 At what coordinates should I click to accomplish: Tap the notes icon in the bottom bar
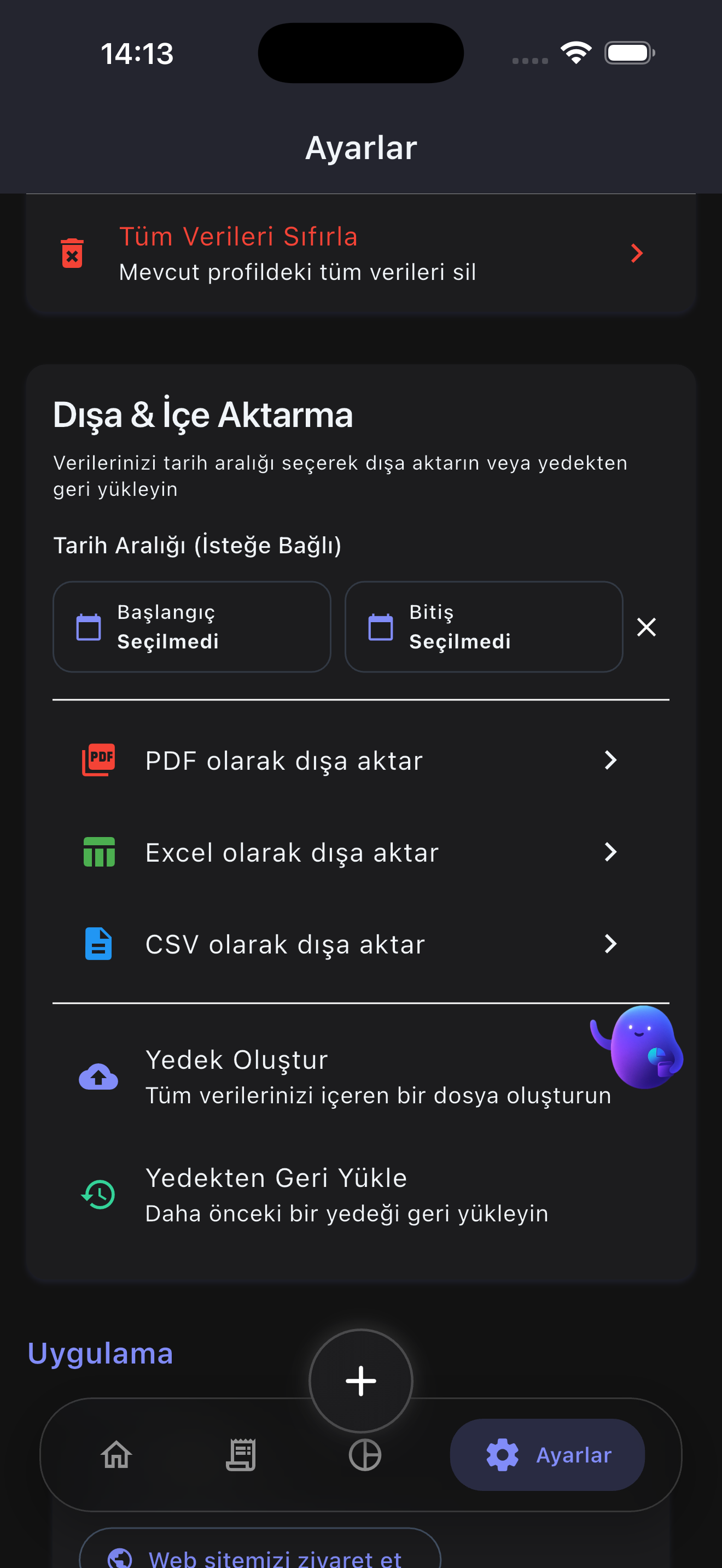coord(241,1455)
